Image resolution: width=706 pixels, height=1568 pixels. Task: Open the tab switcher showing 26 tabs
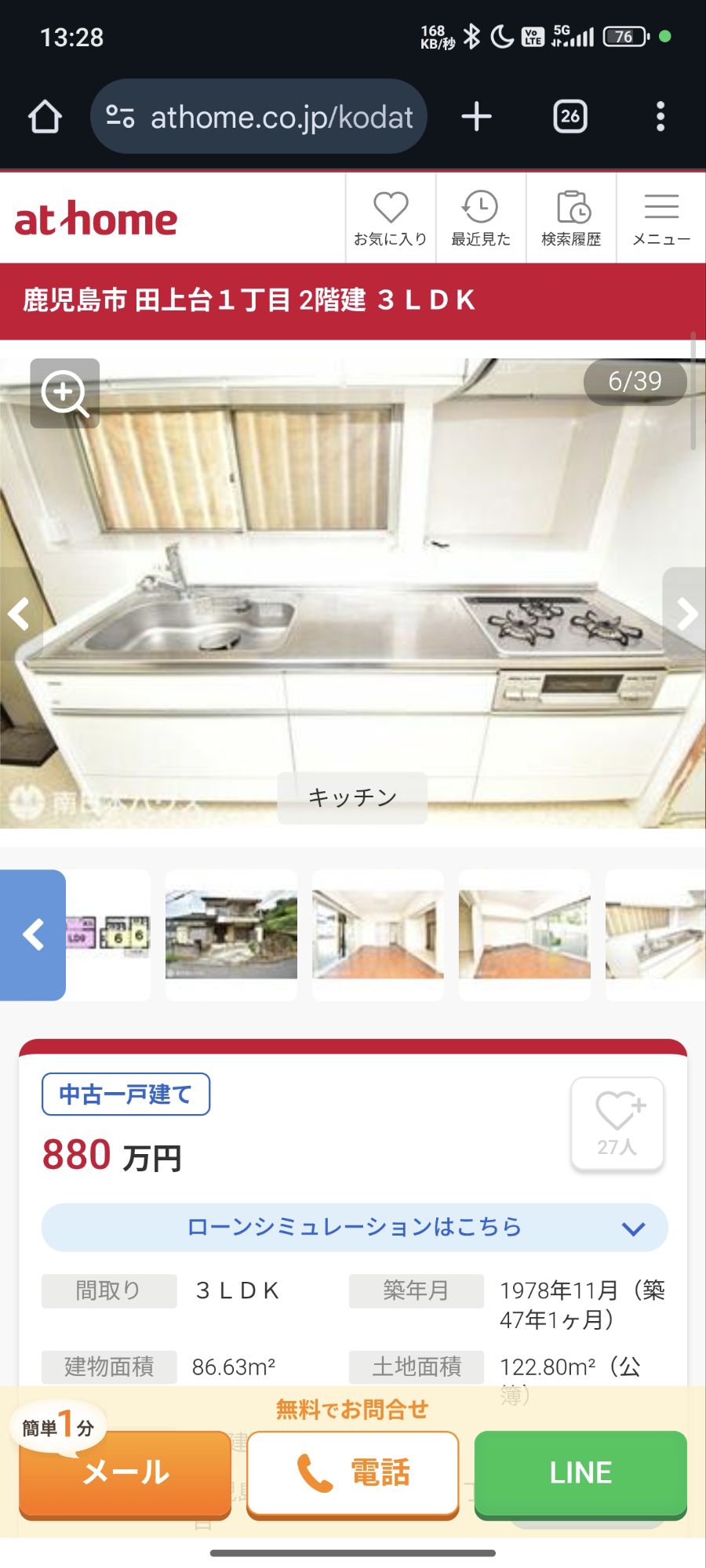click(570, 117)
